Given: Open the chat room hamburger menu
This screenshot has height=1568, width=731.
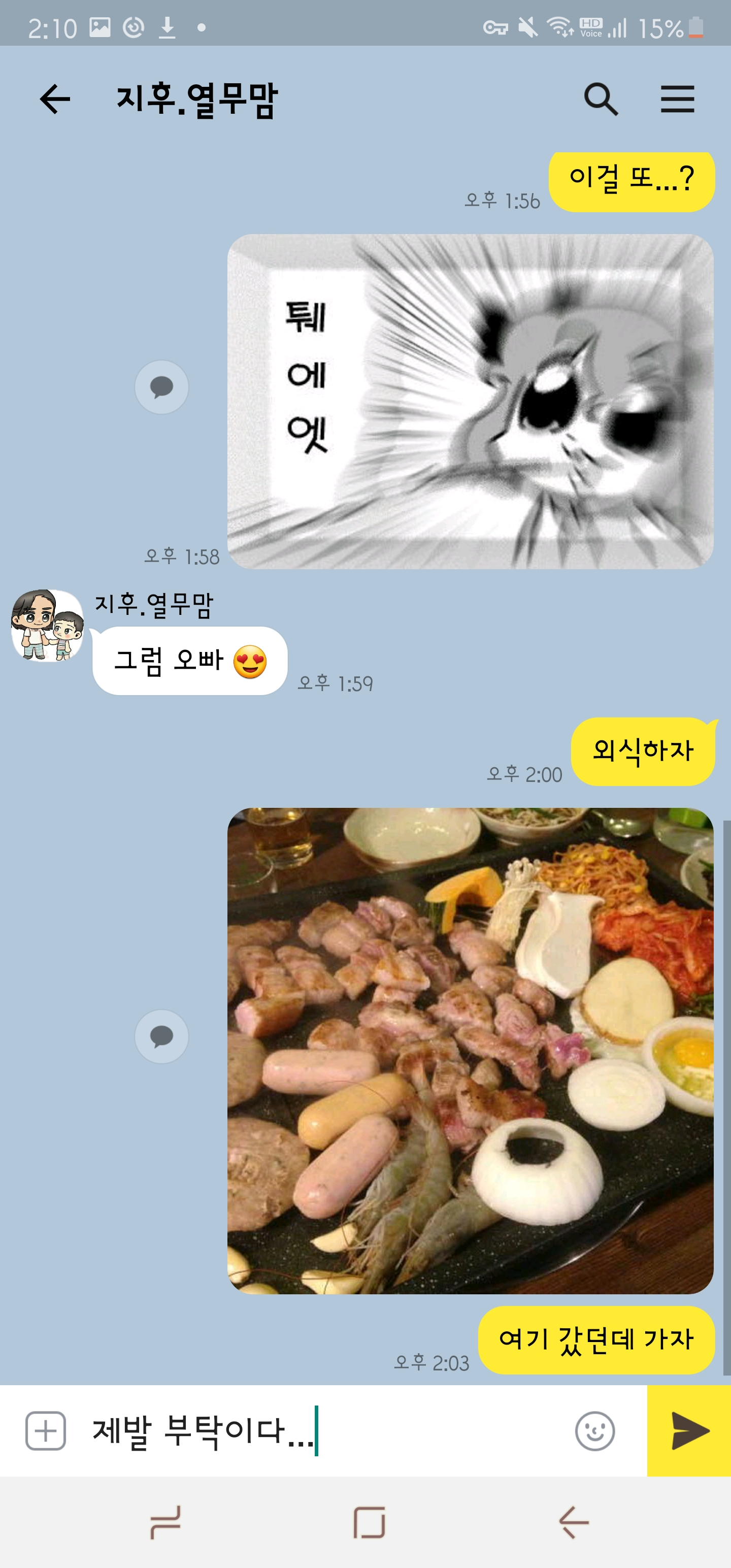Looking at the screenshot, I should click(x=677, y=99).
